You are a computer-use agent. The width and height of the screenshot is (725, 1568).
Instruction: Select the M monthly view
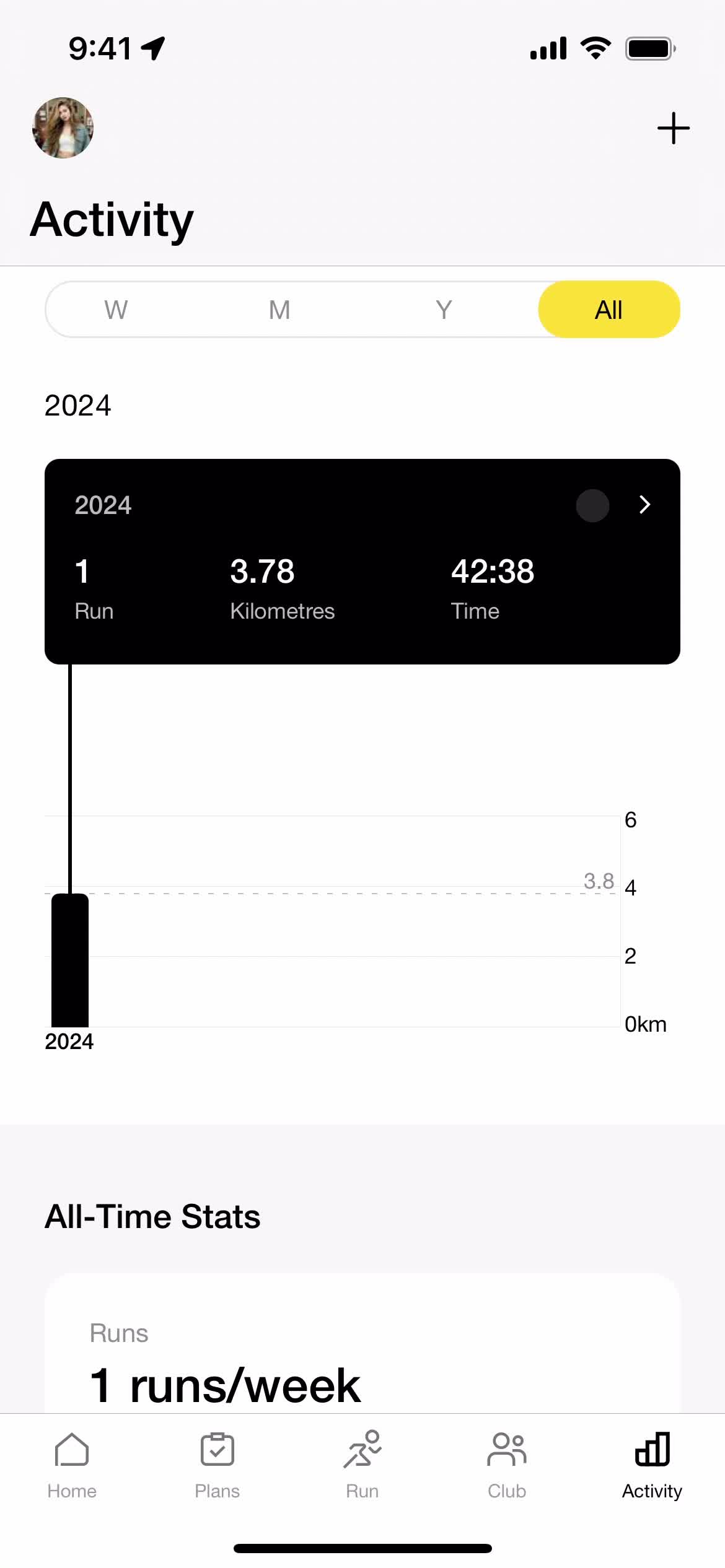[x=279, y=310]
